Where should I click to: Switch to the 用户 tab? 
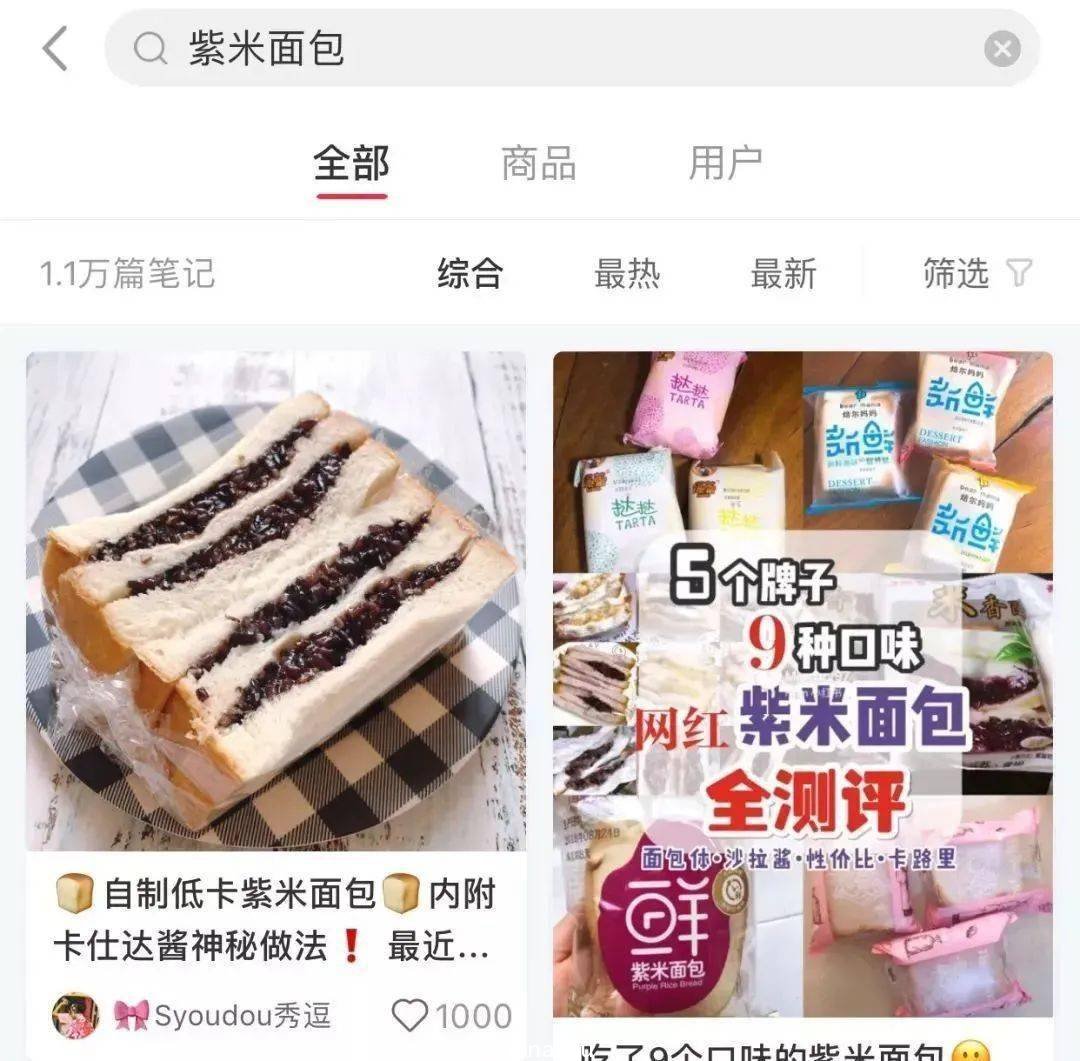725,163
